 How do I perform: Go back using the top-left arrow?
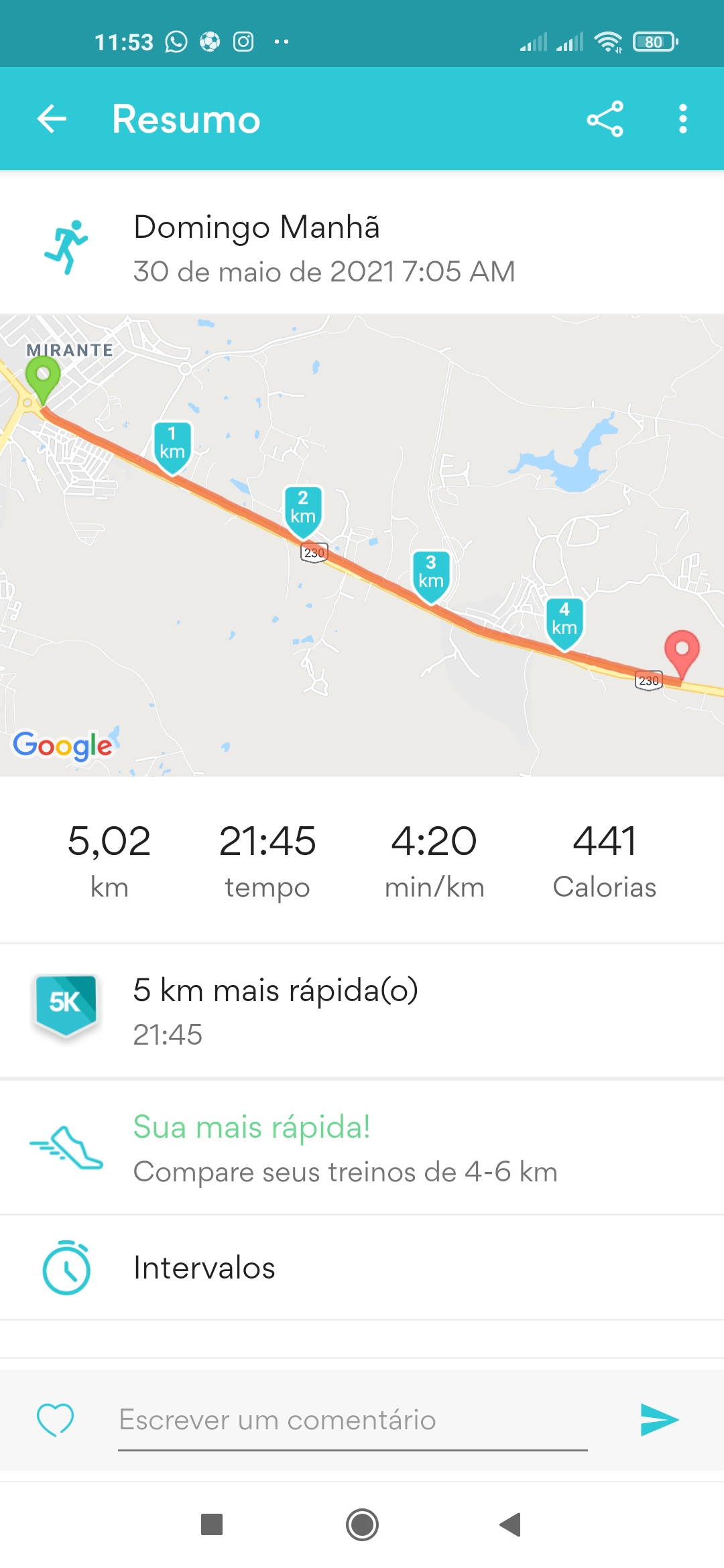(x=52, y=119)
